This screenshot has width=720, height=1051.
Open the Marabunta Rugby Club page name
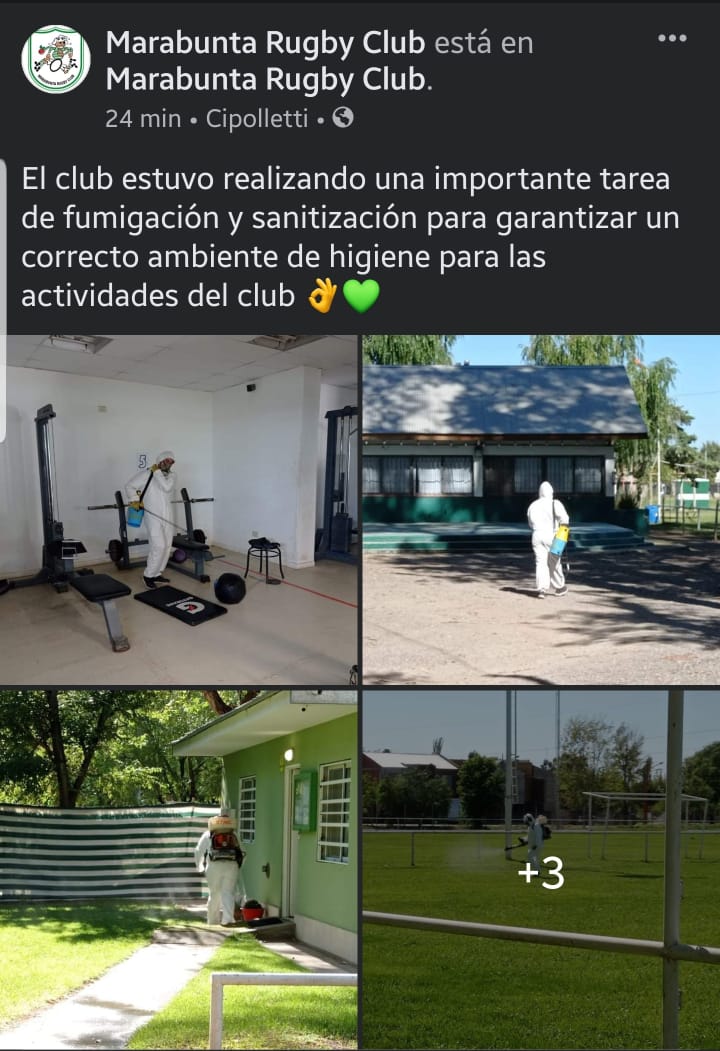[263, 43]
